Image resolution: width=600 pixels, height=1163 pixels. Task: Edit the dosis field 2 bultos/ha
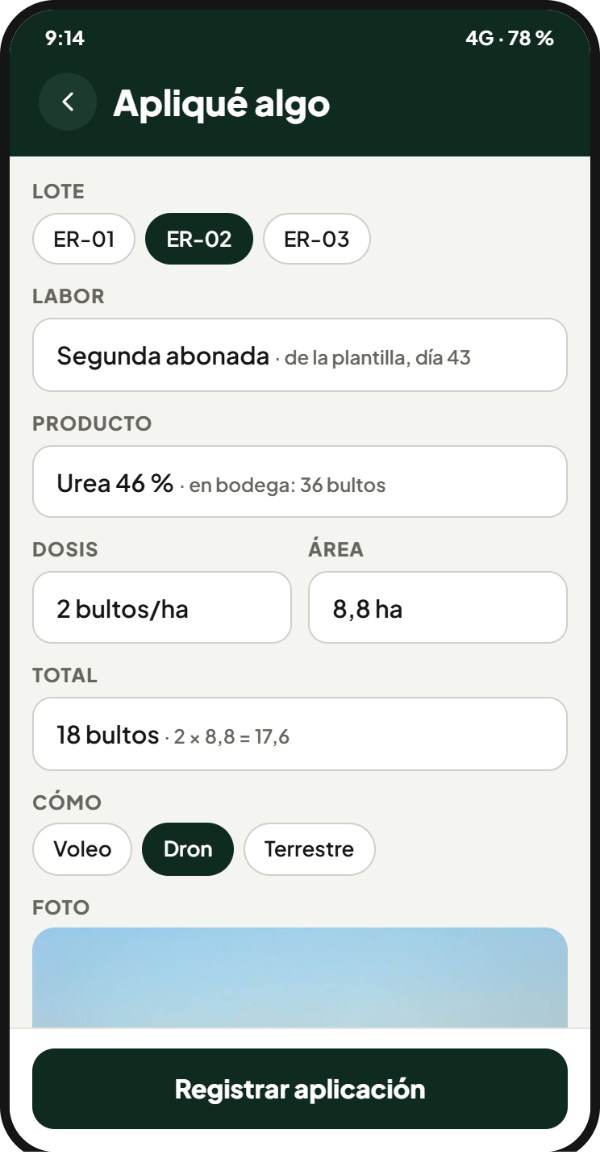pos(162,607)
